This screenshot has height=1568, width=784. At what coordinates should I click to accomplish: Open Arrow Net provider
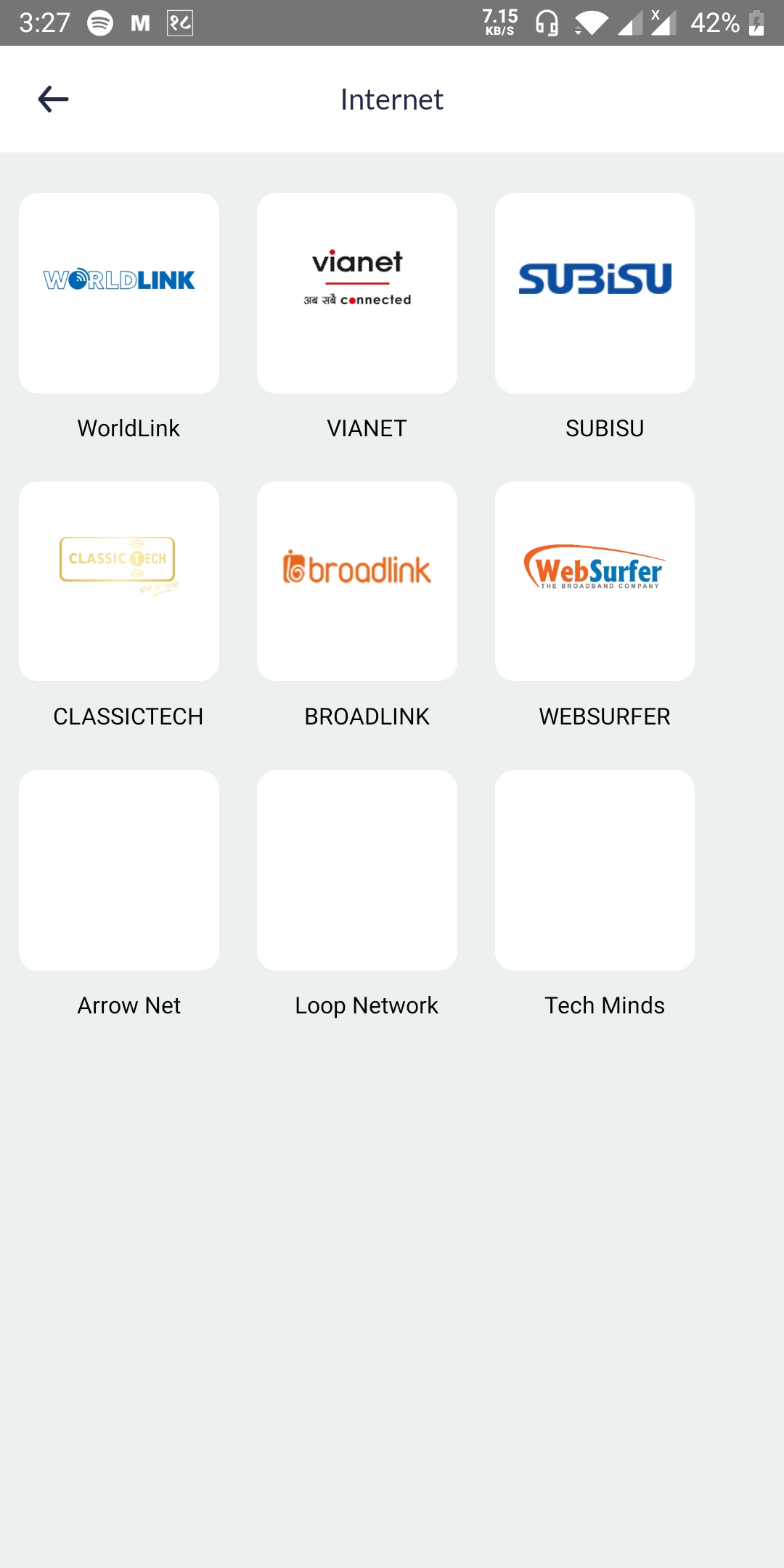click(119, 870)
